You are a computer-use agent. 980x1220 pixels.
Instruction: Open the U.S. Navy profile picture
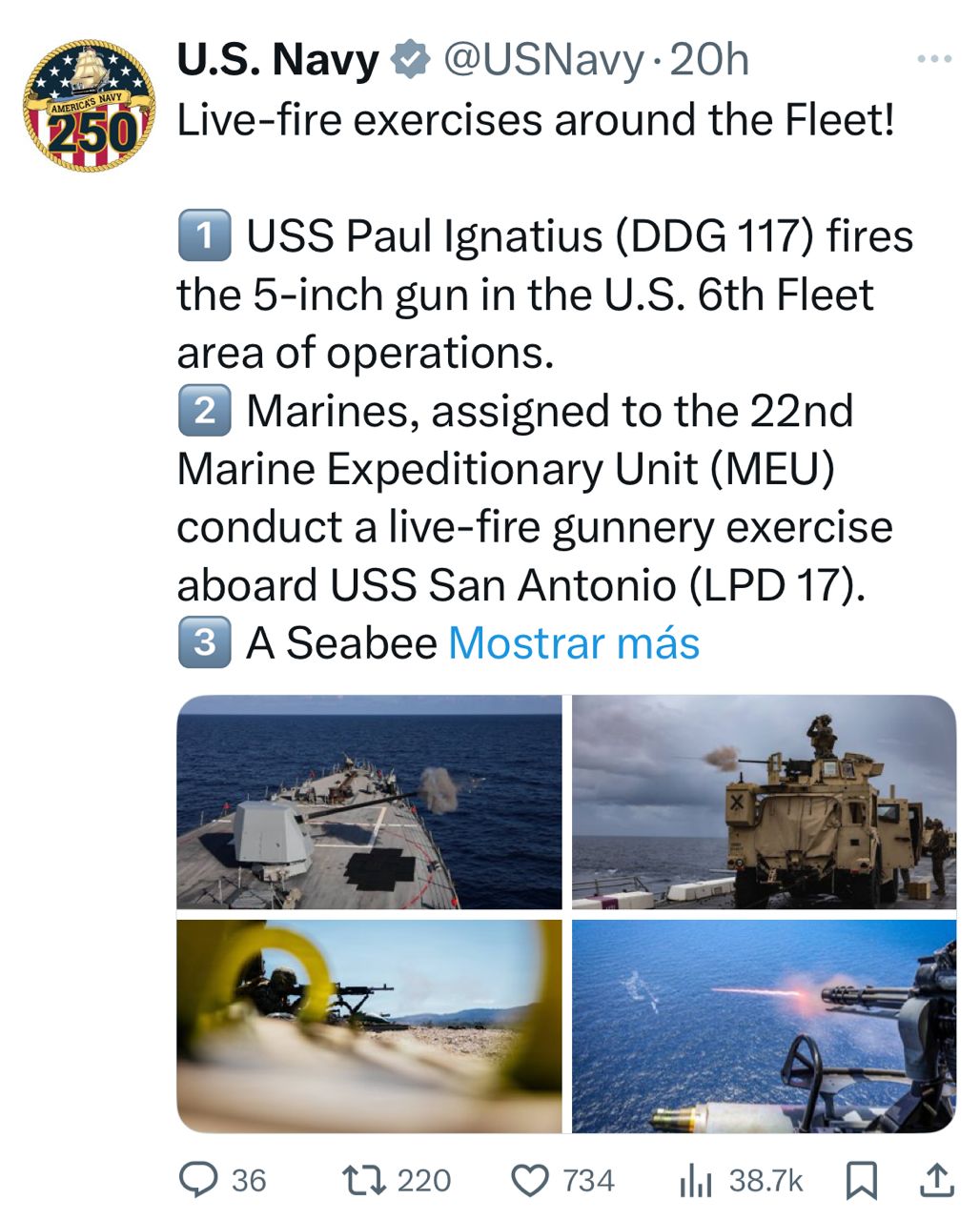click(90, 106)
